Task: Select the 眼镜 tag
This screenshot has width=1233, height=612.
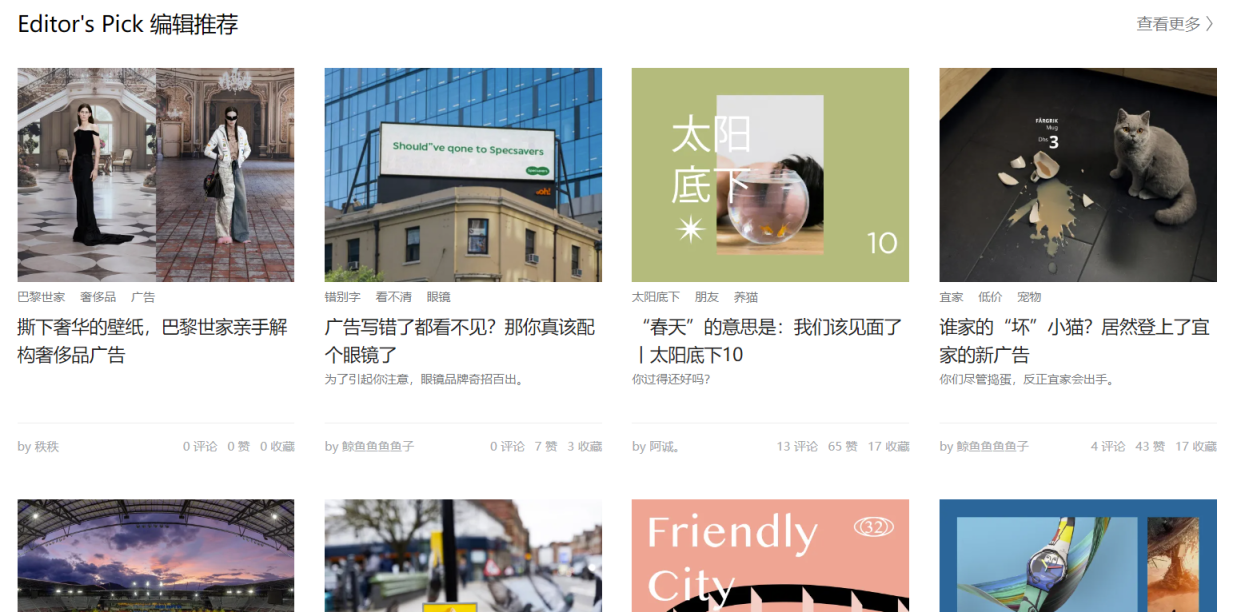Action: coord(438,297)
